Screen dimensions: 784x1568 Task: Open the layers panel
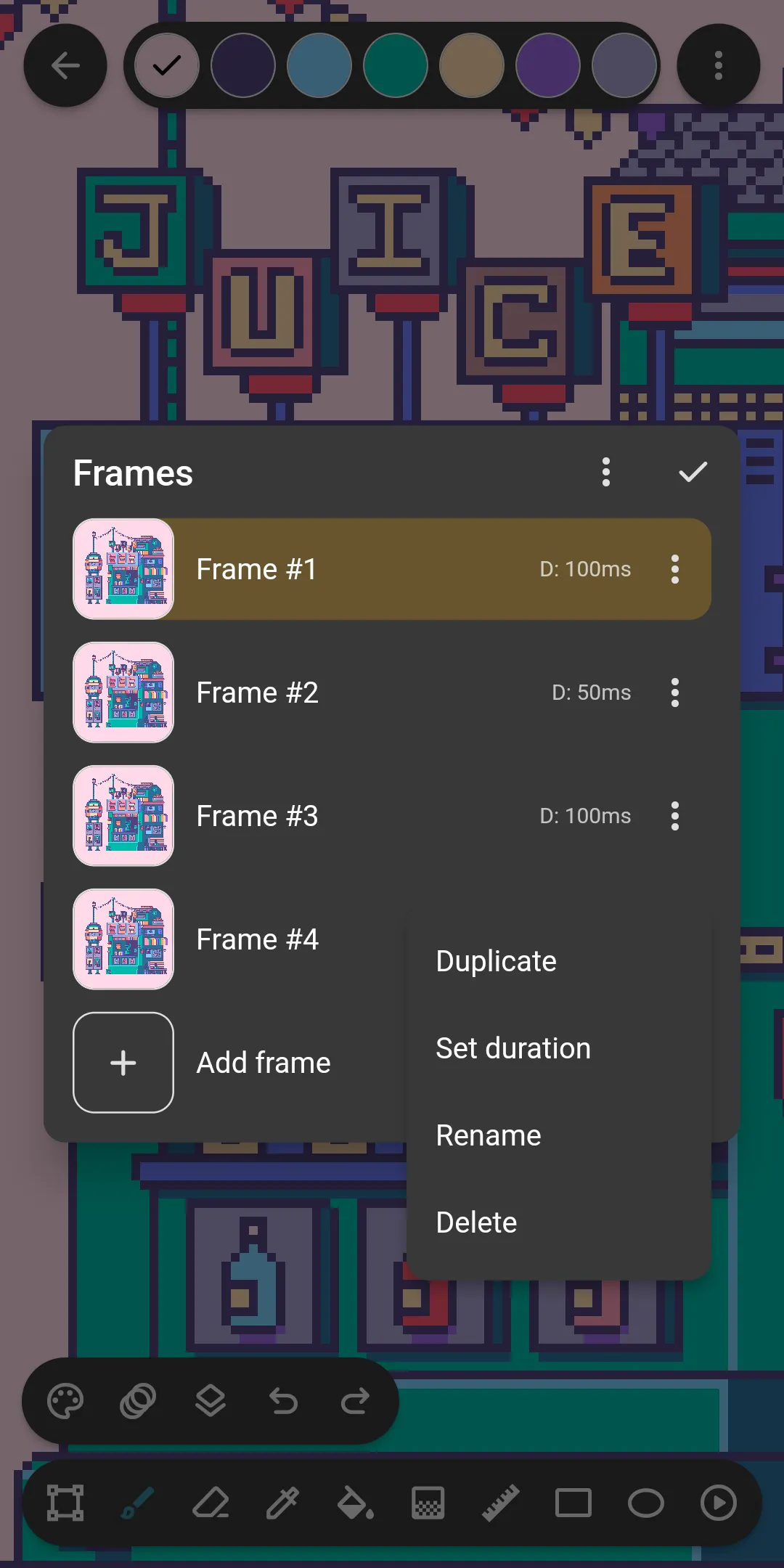pyautogui.click(x=211, y=1401)
